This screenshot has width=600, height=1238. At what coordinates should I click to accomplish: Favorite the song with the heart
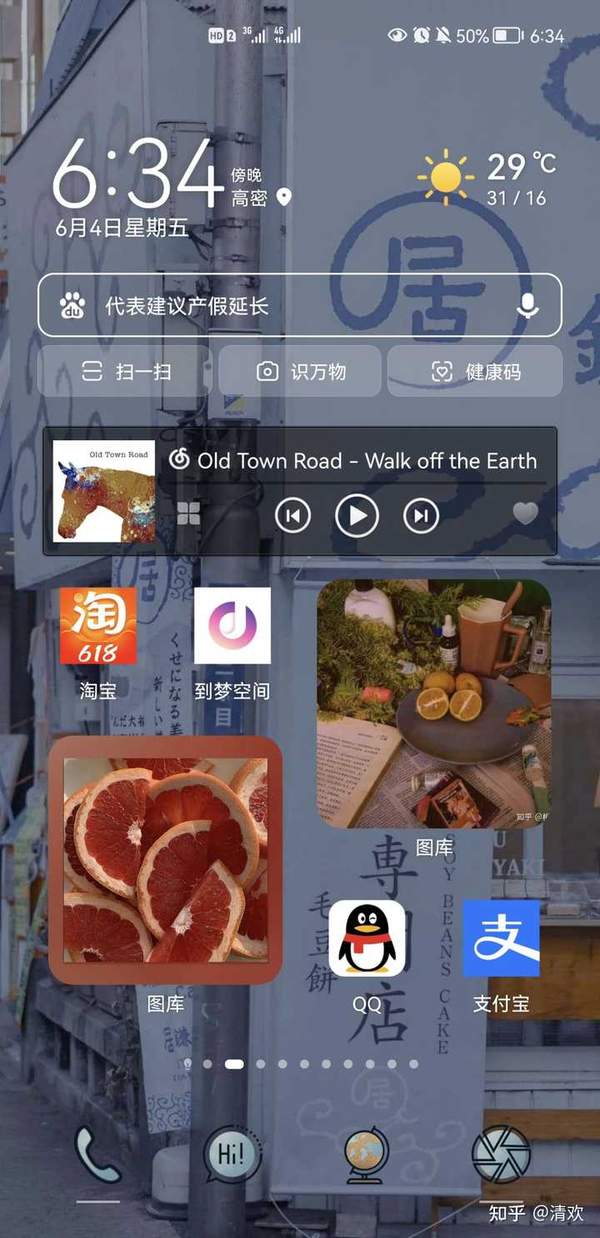coord(525,514)
